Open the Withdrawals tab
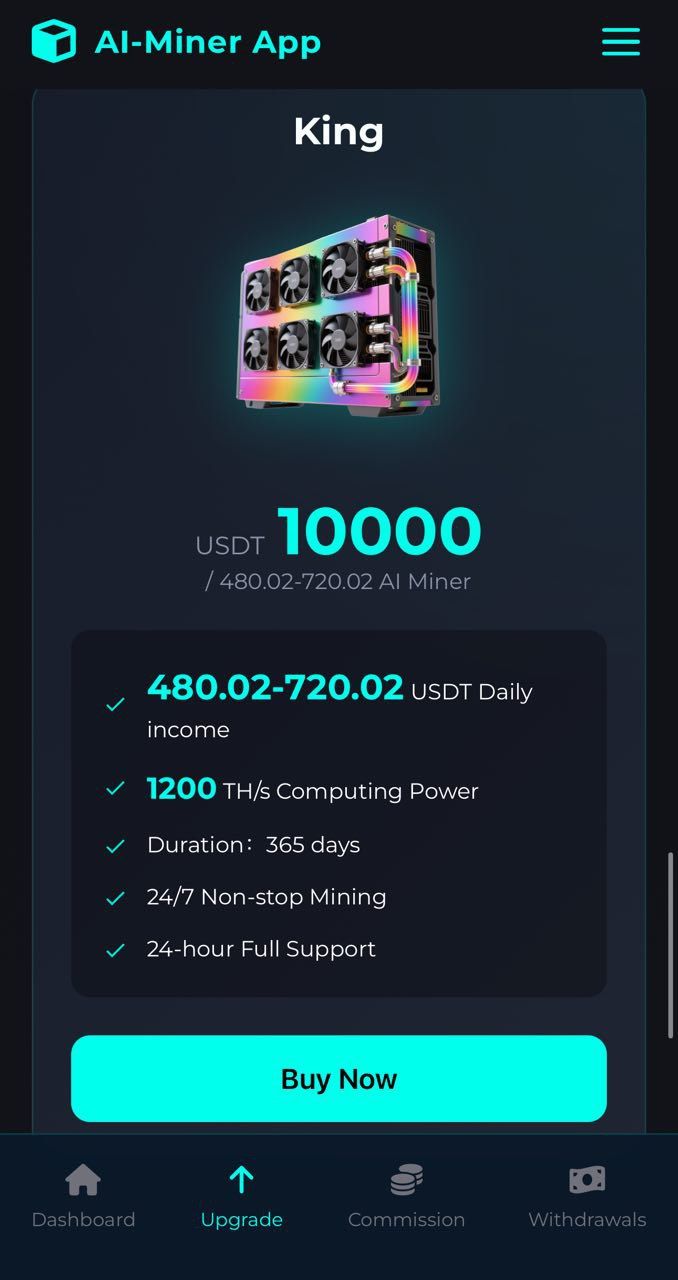The width and height of the screenshot is (678, 1280). 587,1197
